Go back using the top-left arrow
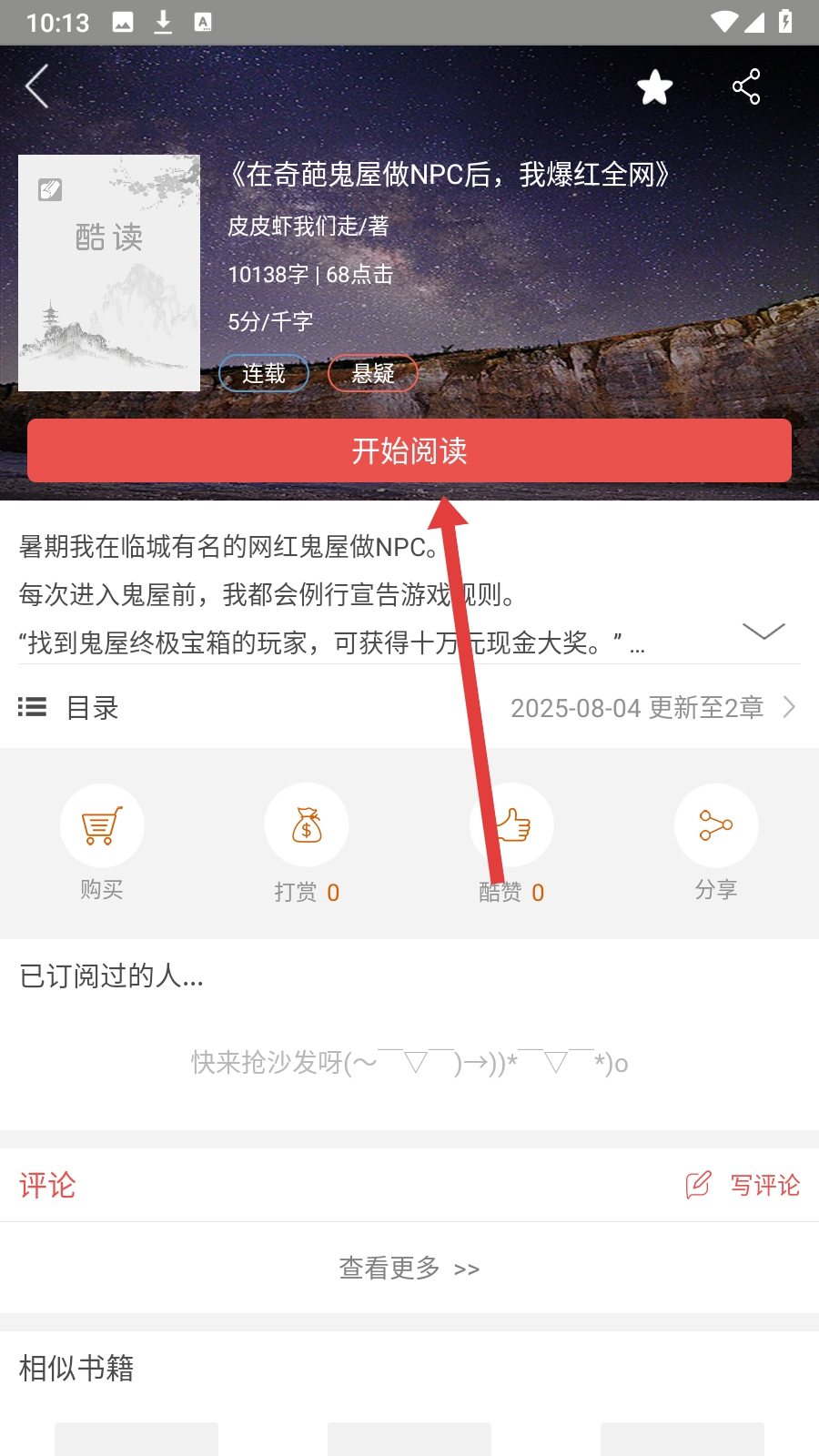This screenshot has height=1456, width=819. pyautogui.click(x=37, y=87)
